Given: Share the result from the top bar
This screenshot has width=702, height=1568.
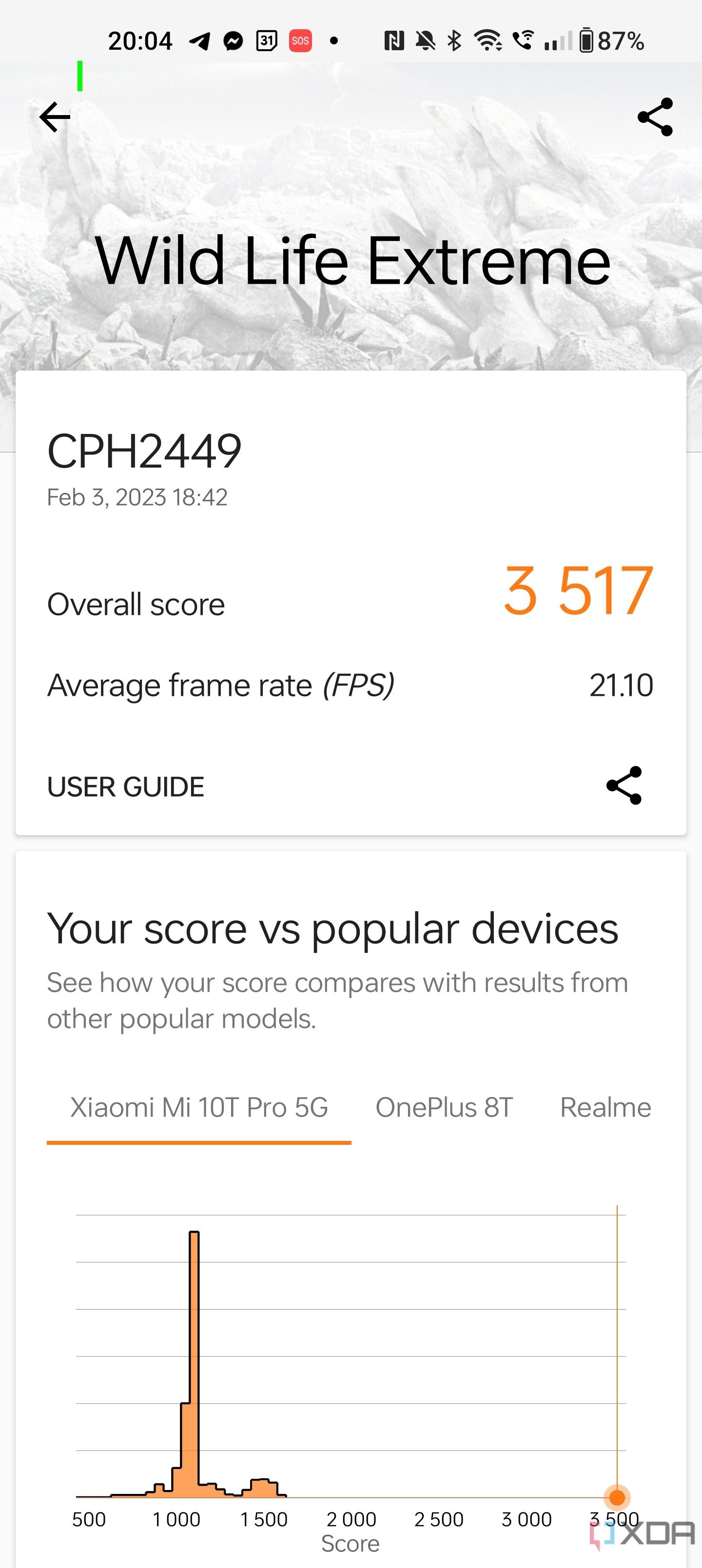Looking at the screenshot, I should [655, 117].
